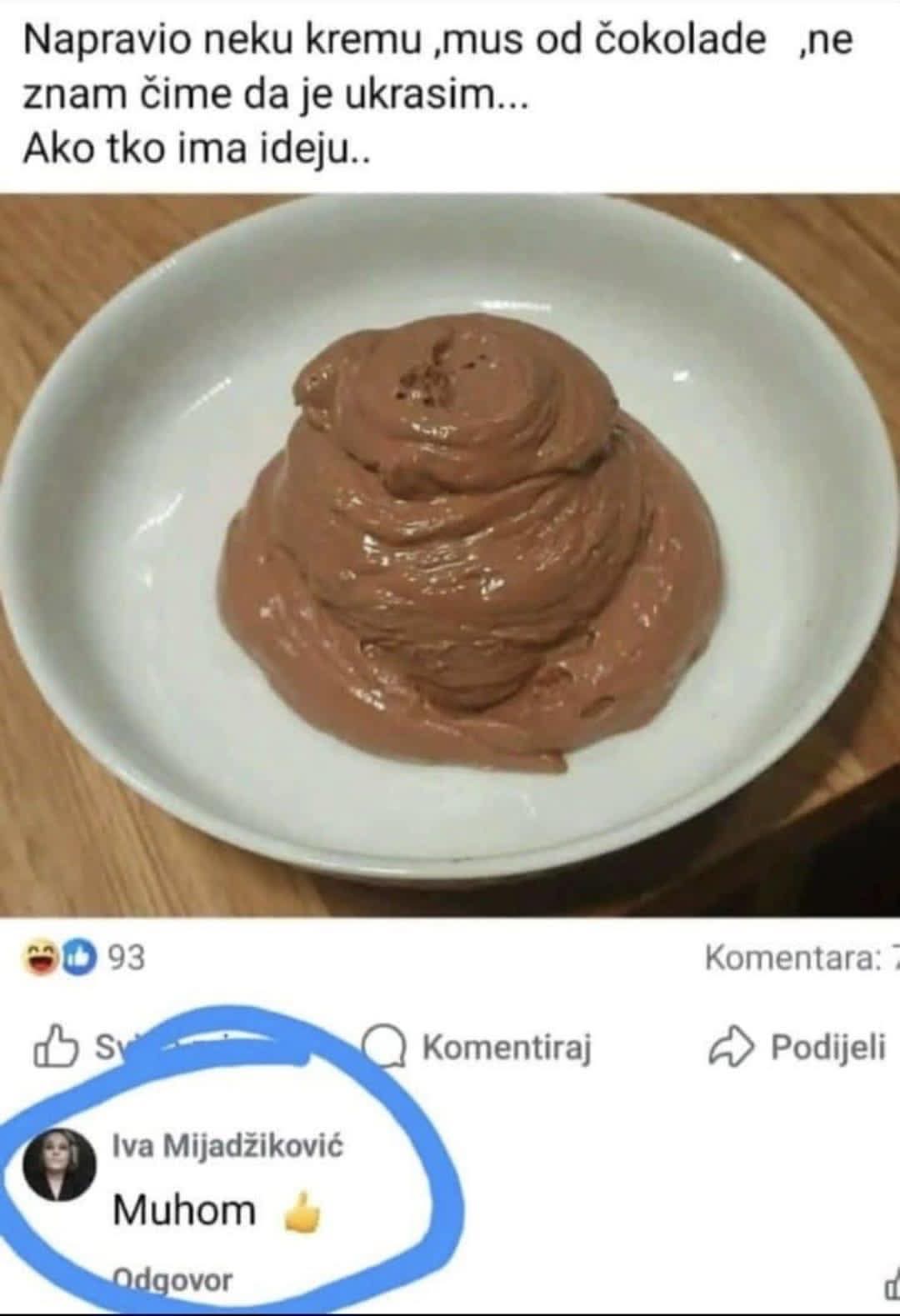The width and height of the screenshot is (900, 1316).
Task: Reply to the comment via Odgovor
Action: click(172, 1279)
